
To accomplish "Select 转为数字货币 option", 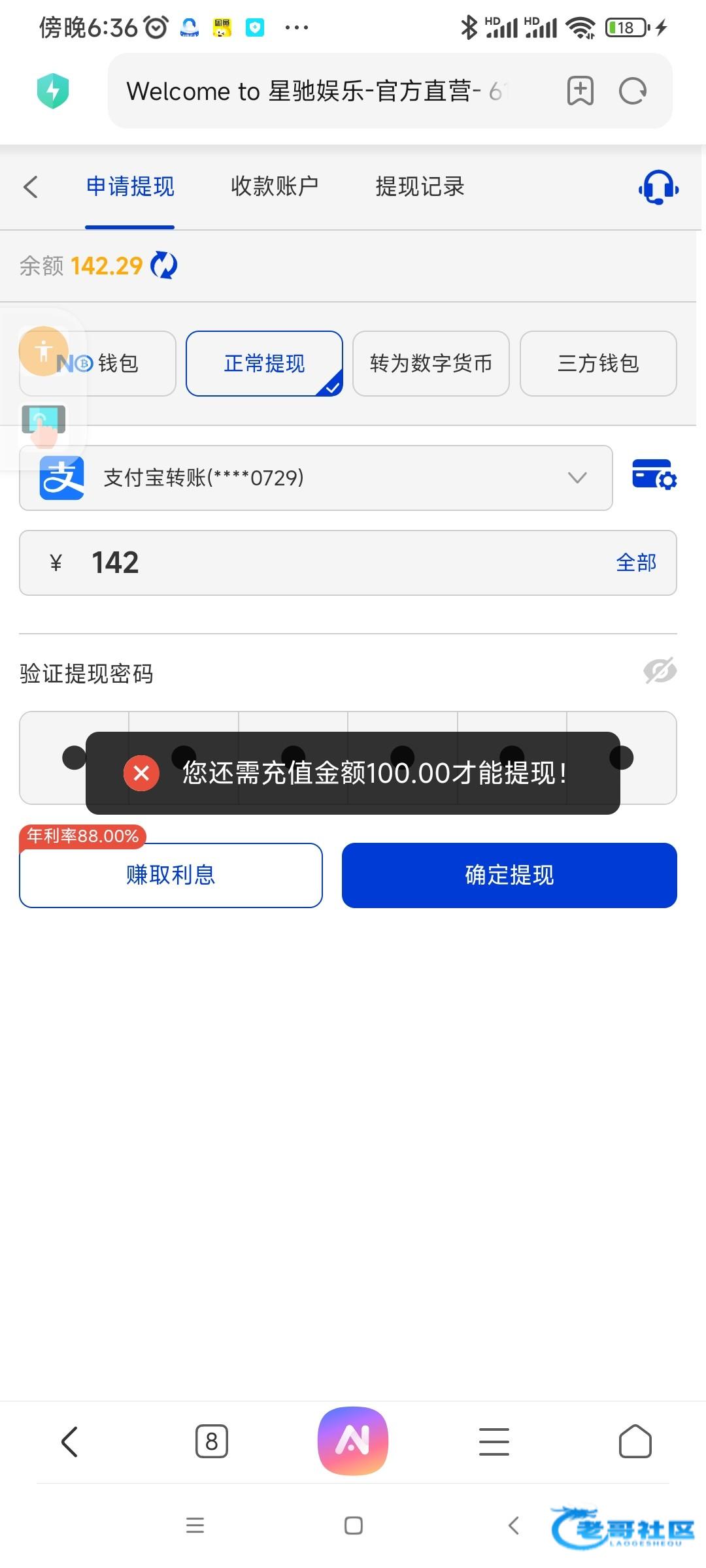I will pos(431,363).
